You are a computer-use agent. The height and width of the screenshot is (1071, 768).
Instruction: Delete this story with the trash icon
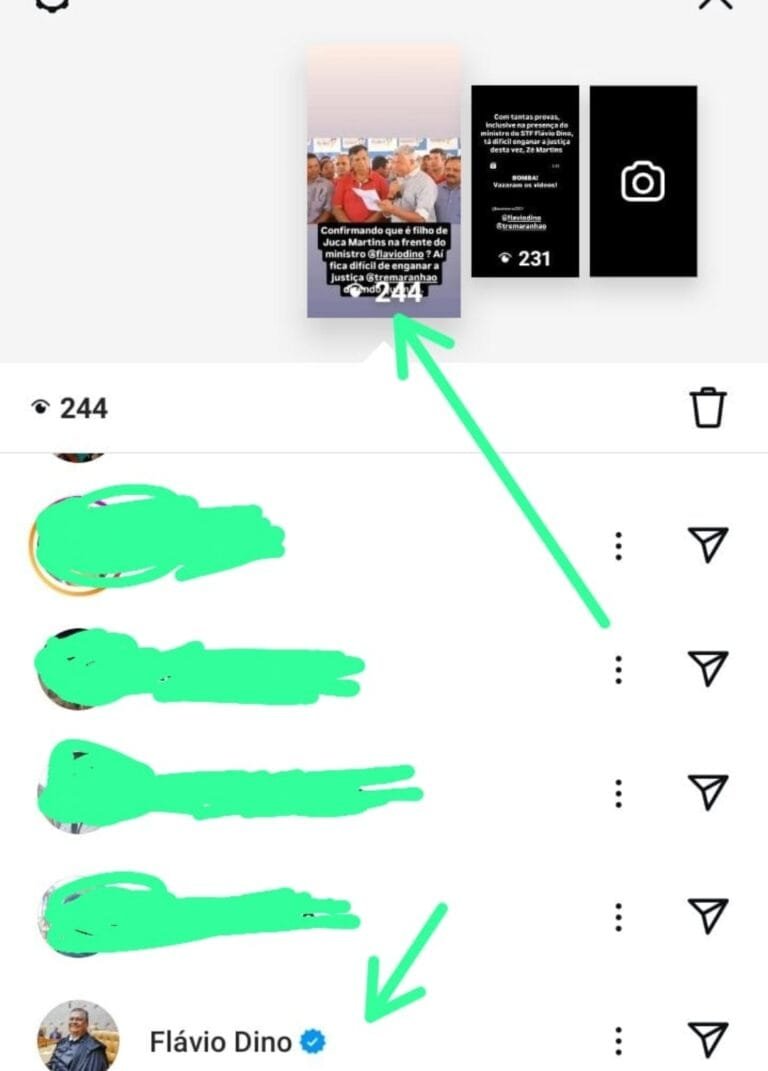[708, 408]
